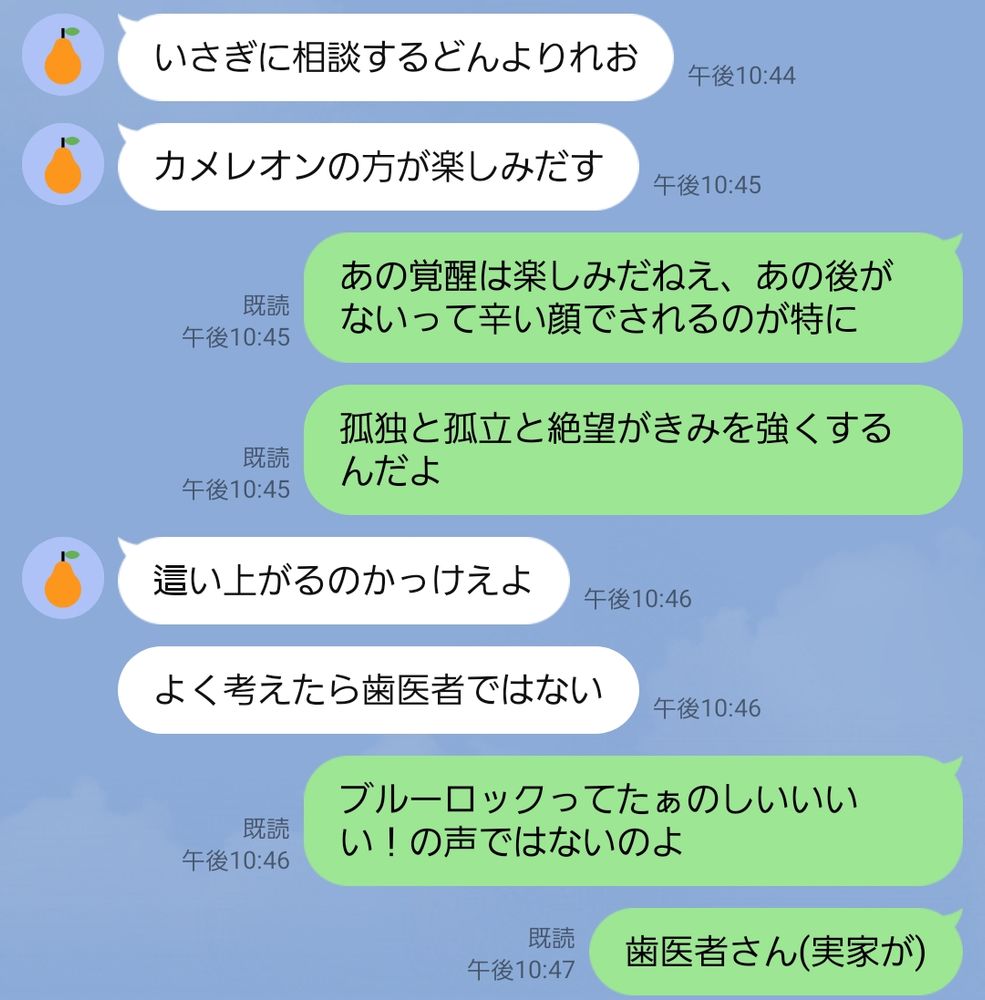Image resolution: width=985 pixels, height=1000 pixels.
Task: Open profile avatar beside いさぎに相談するどんよりれお message
Action: click(64, 55)
